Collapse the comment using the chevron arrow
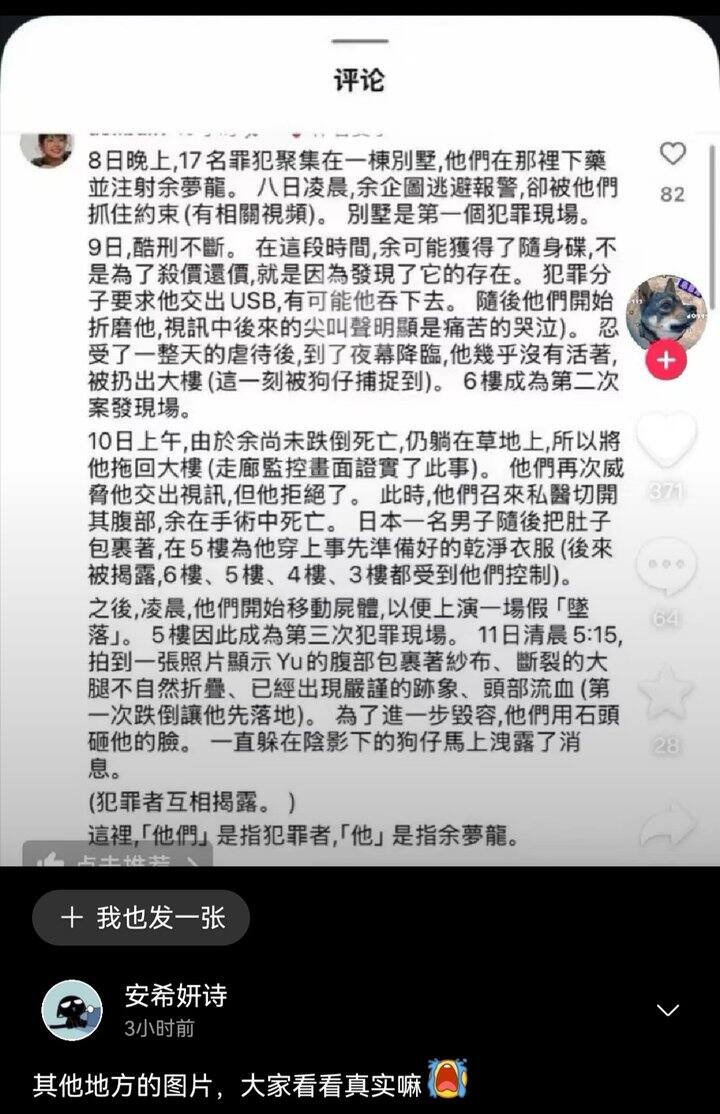Screen dimensions: 720x1114 coord(667,1010)
